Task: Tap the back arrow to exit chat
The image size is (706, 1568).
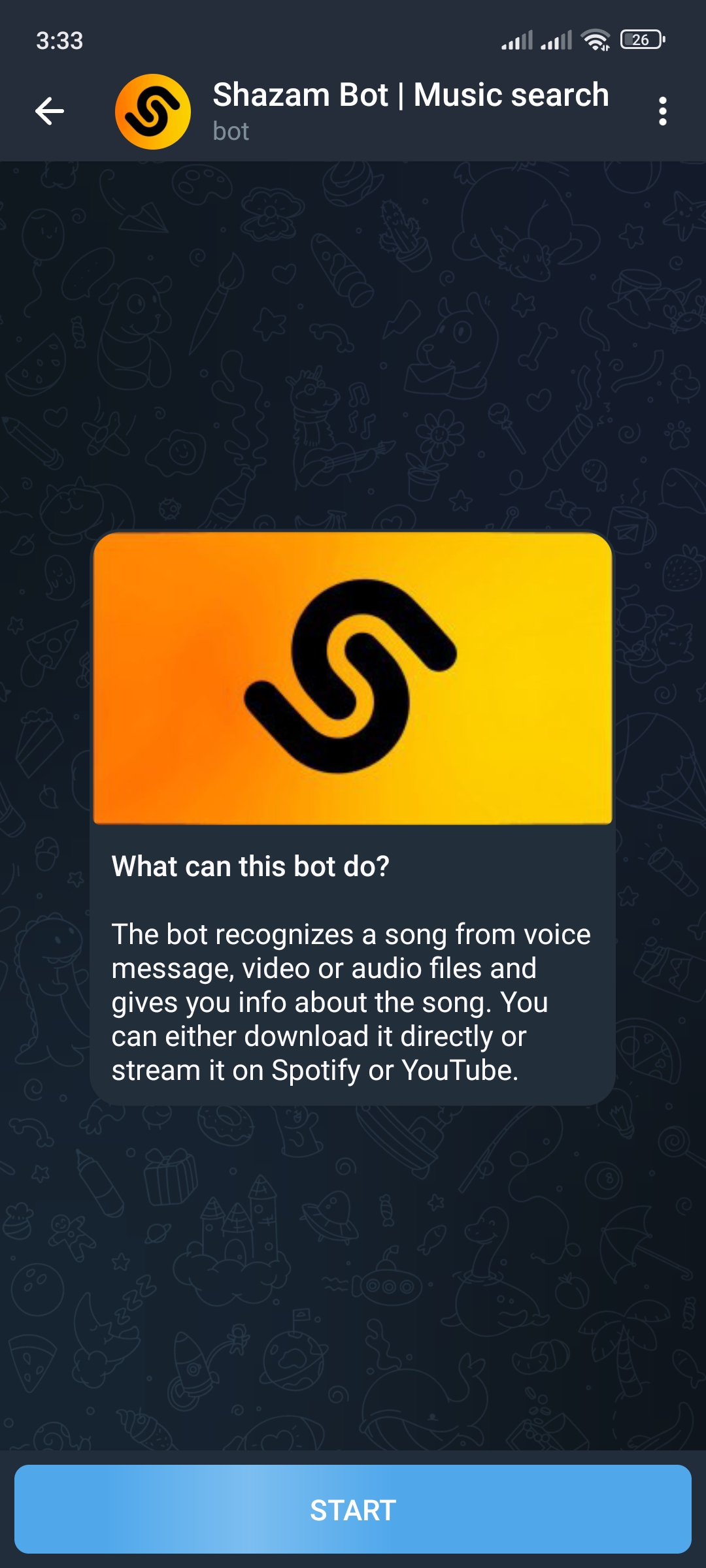Action: click(x=49, y=111)
